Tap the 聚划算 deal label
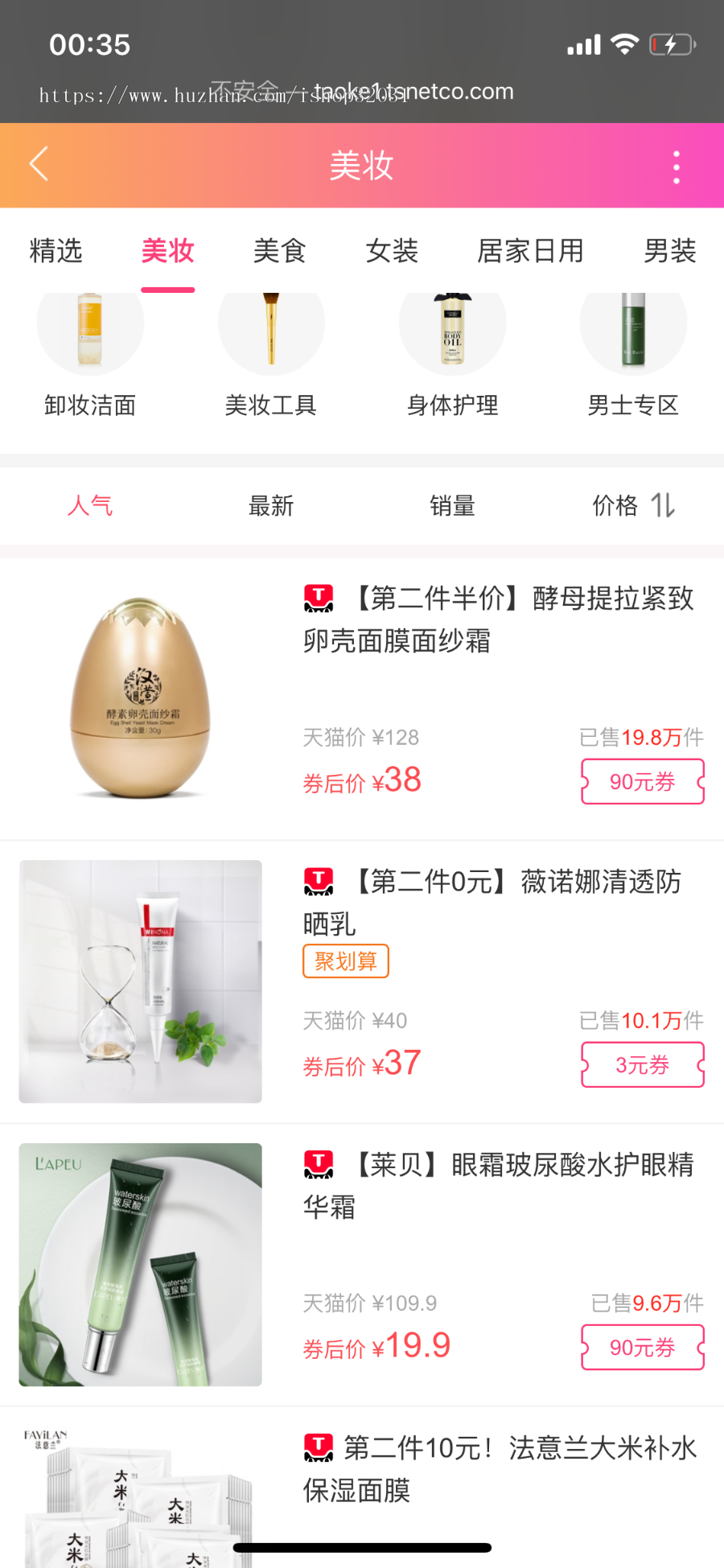The image size is (724, 1568). [x=345, y=961]
